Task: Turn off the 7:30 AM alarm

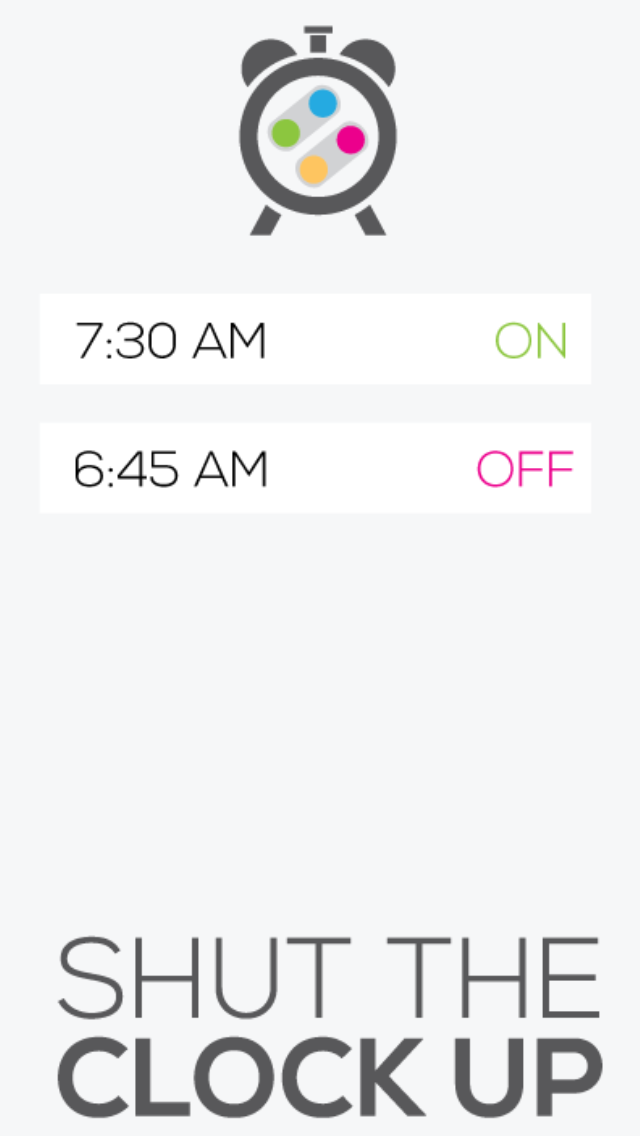Action: coord(531,341)
